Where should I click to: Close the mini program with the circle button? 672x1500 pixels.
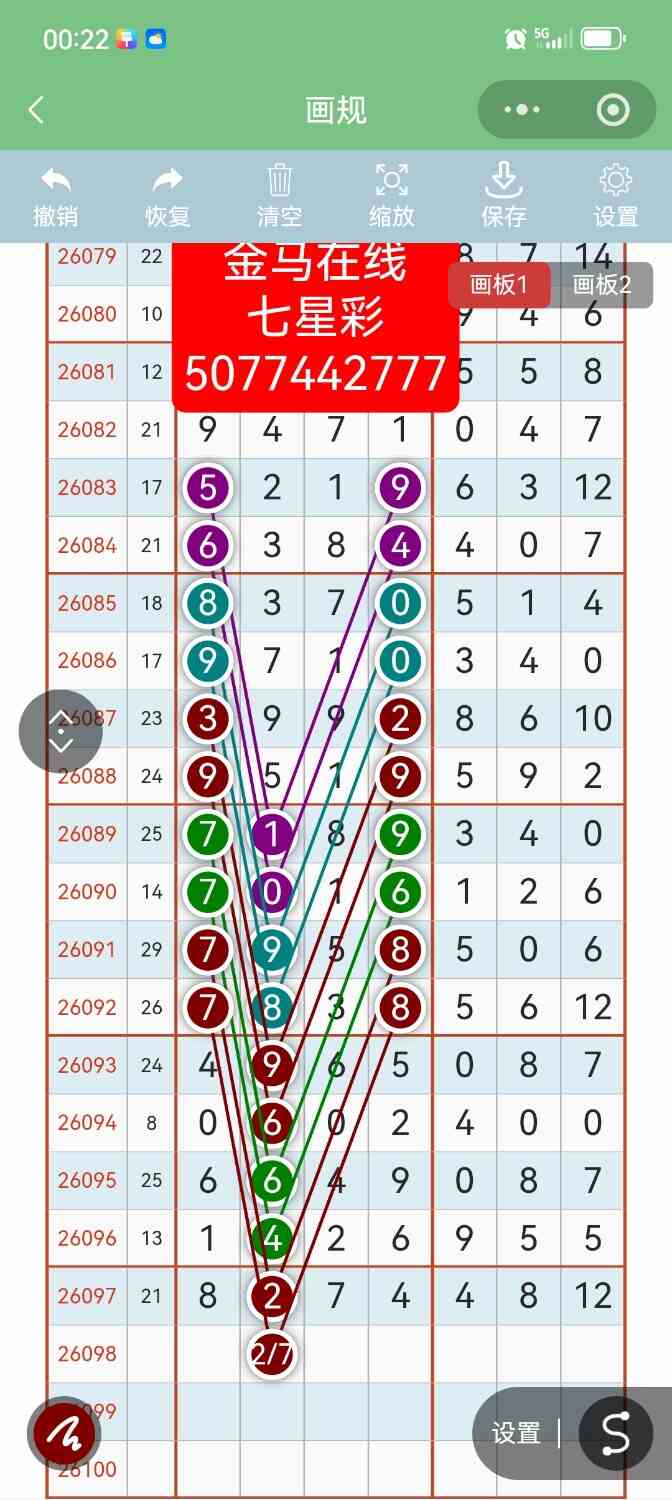(x=612, y=110)
